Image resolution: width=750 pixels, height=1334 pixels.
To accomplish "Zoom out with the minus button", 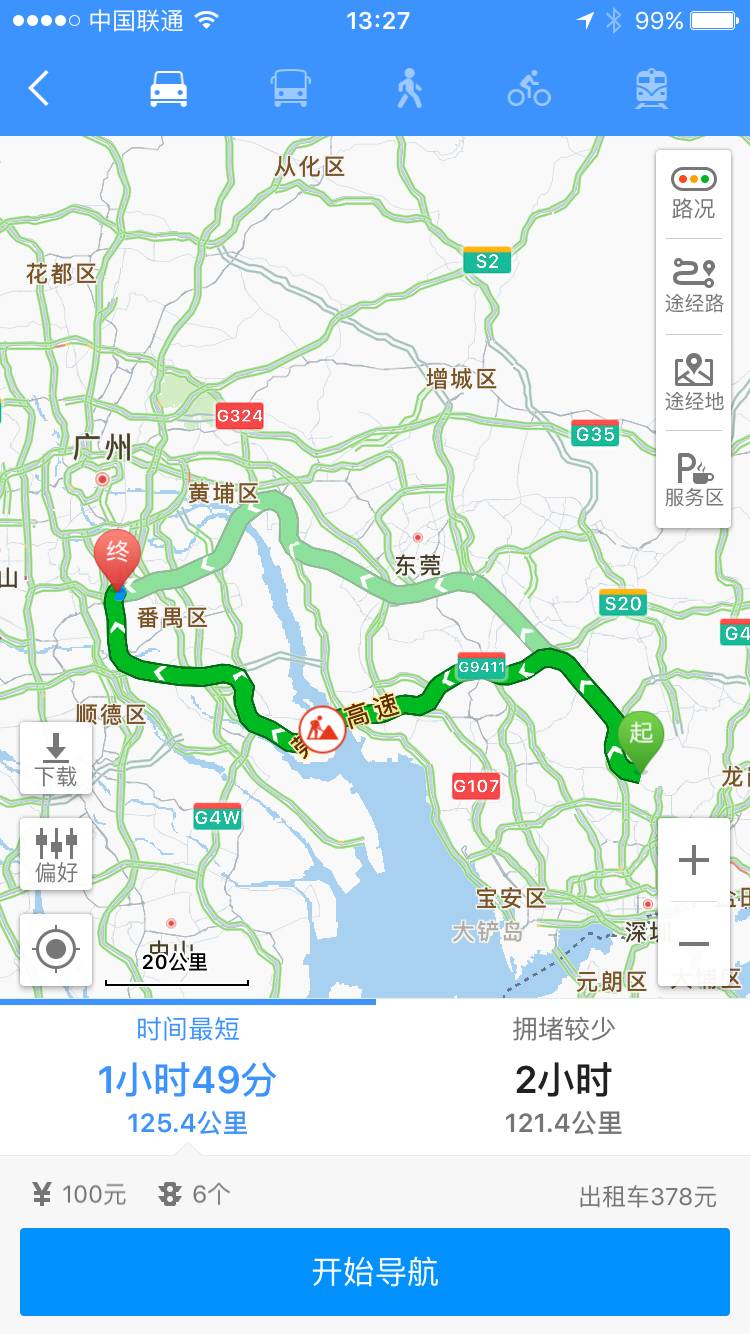I will point(693,944).
